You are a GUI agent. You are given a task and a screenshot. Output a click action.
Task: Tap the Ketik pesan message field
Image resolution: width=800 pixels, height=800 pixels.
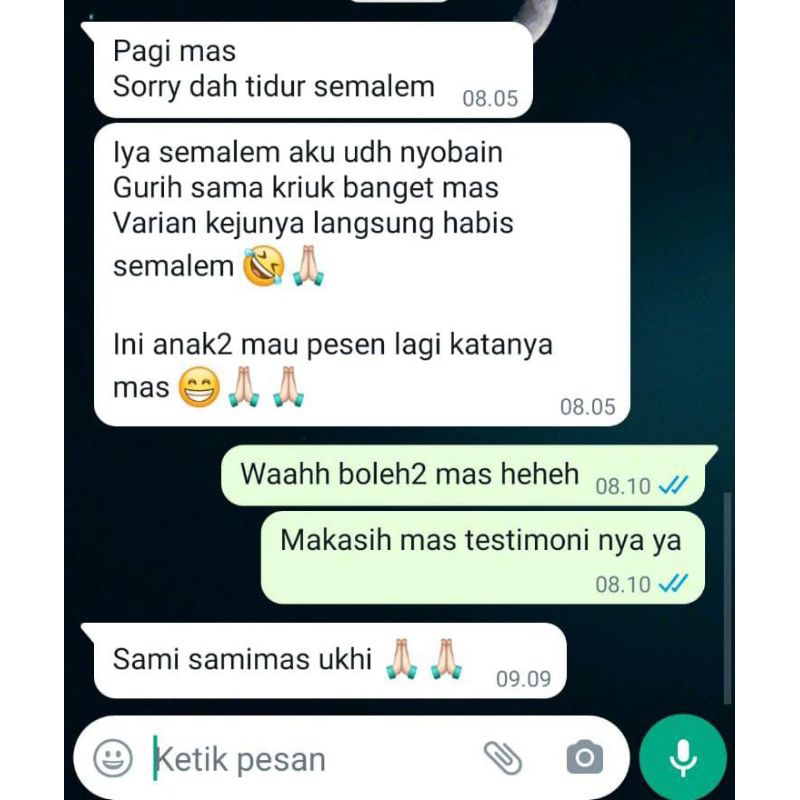point(300,758)
